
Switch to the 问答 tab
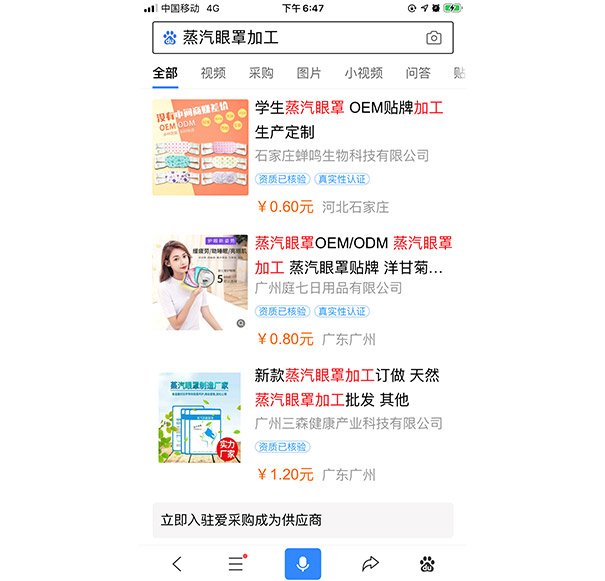(x=418, y=73)
